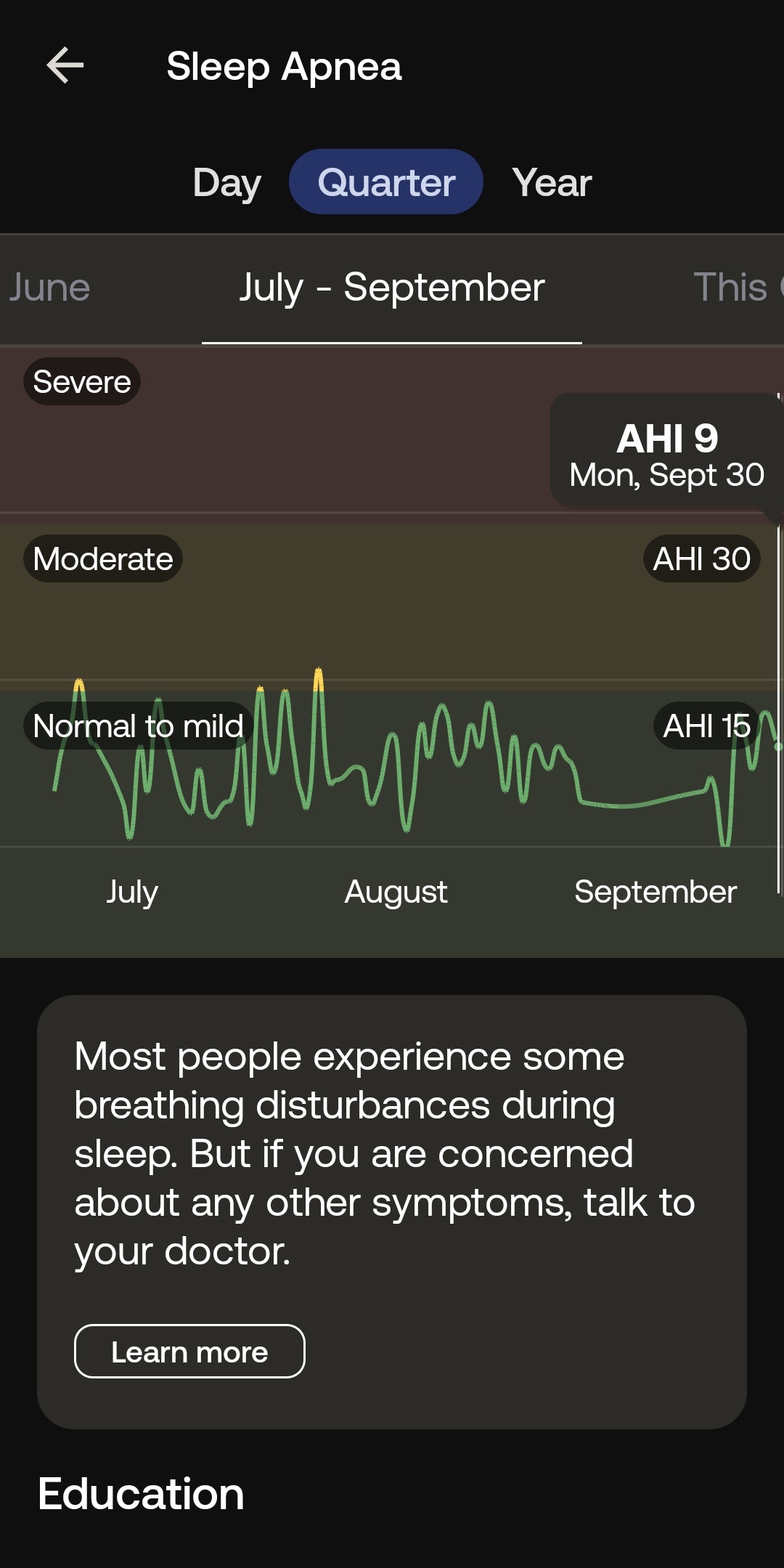Go to the 'This' quarter period
This screenshot has height=1568, width=784.
pyautogui.click(x=733, y=288)
